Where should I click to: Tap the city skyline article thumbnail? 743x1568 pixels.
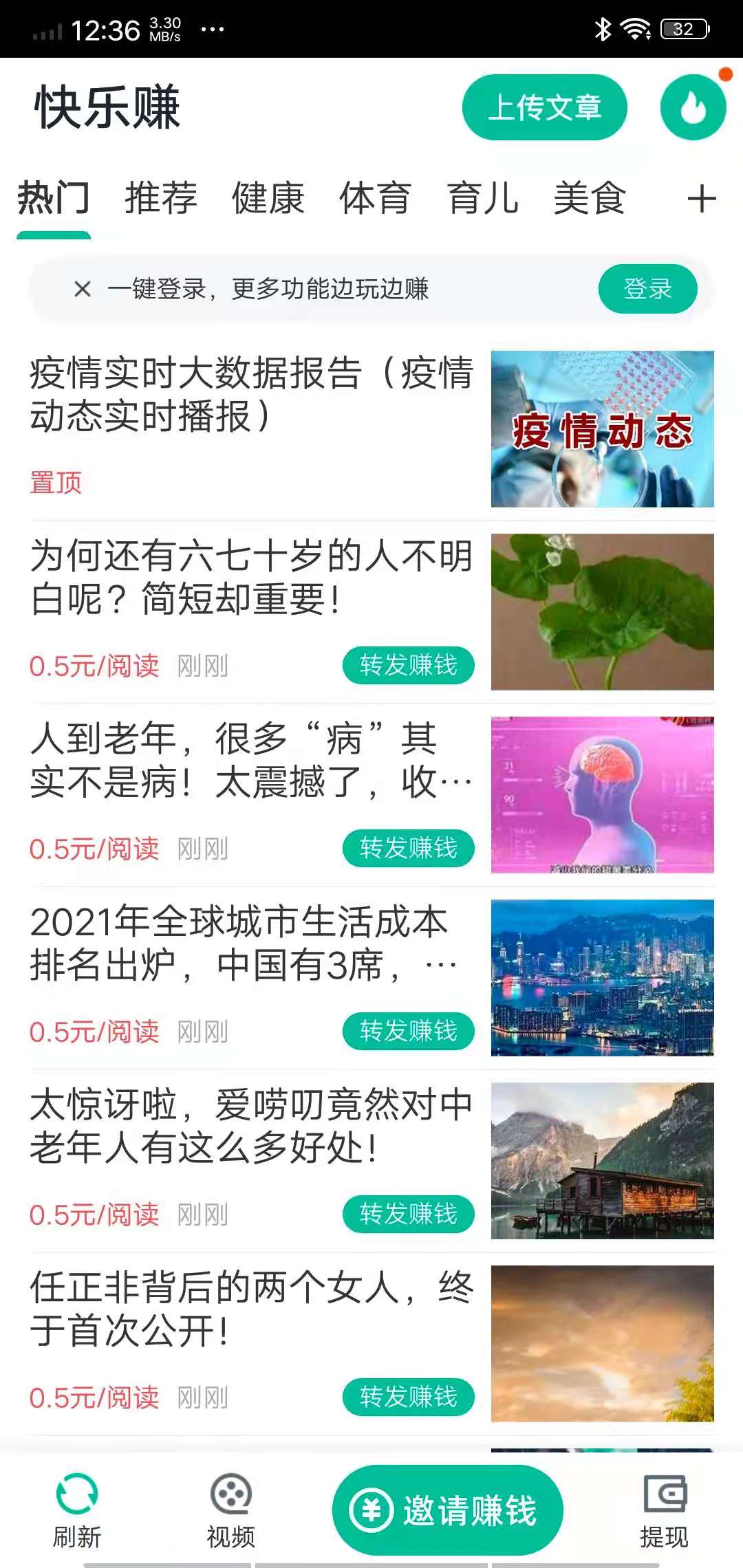[x=601, y=977]
